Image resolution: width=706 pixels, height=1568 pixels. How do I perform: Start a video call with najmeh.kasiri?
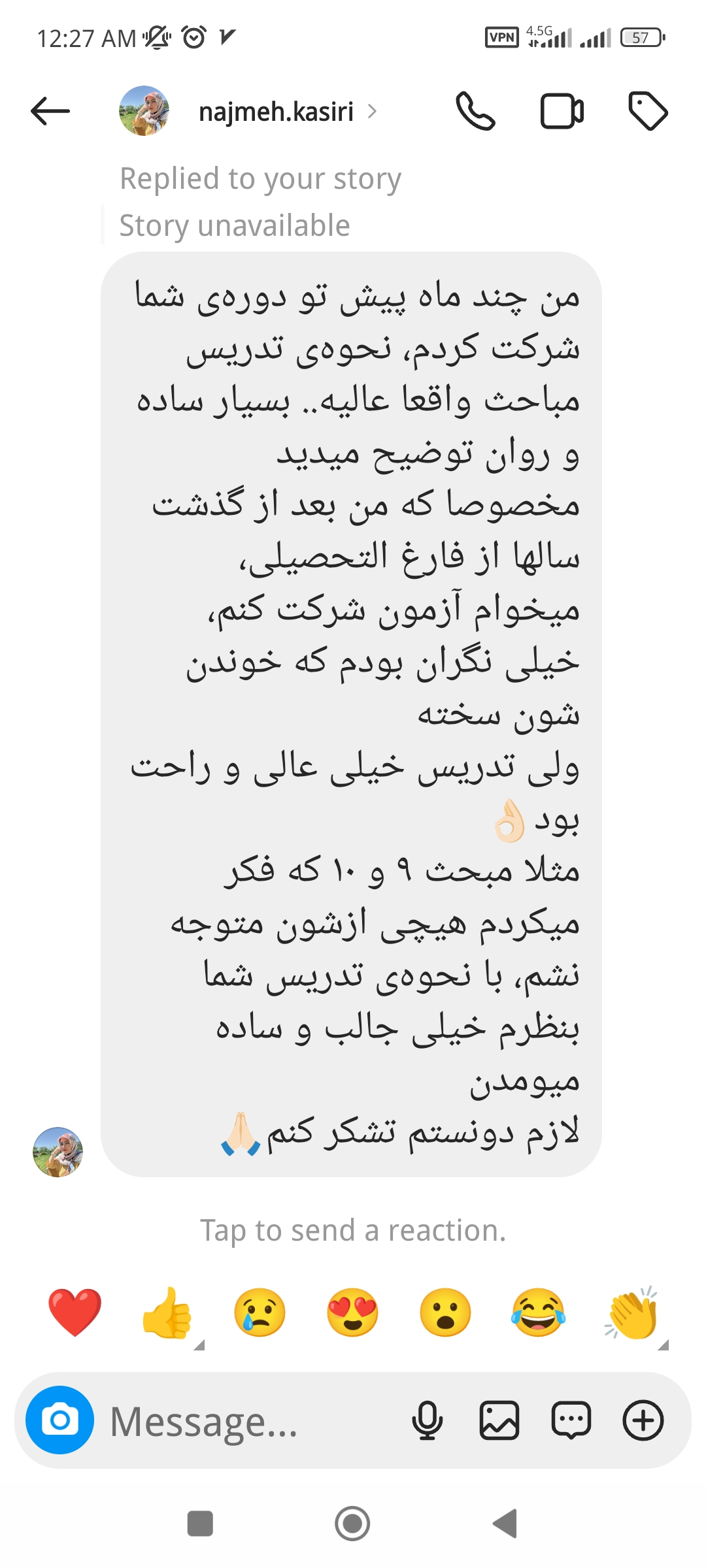pos(562,111)
